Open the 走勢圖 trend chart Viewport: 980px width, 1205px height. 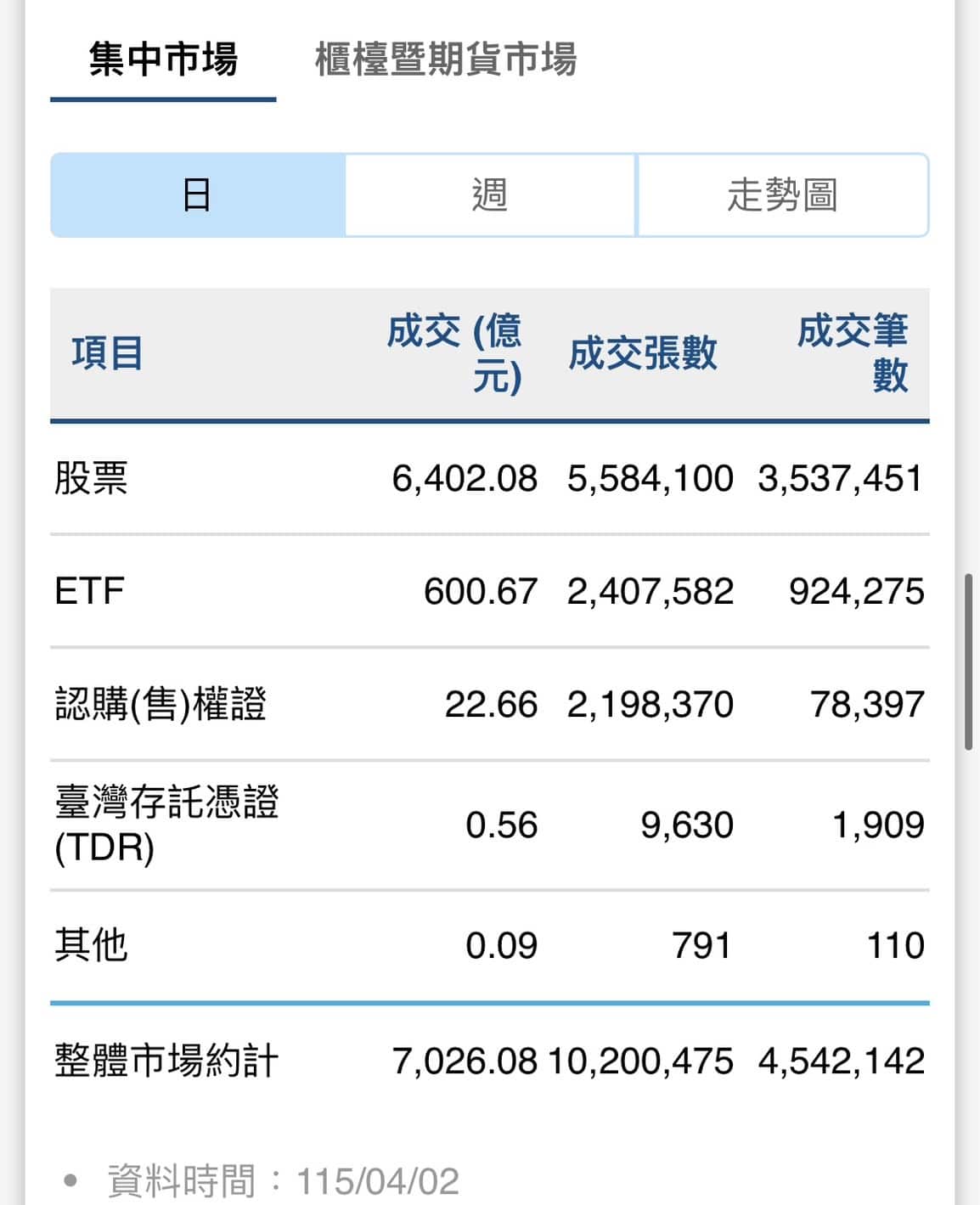pyautogui.click(x=782, y=195)
